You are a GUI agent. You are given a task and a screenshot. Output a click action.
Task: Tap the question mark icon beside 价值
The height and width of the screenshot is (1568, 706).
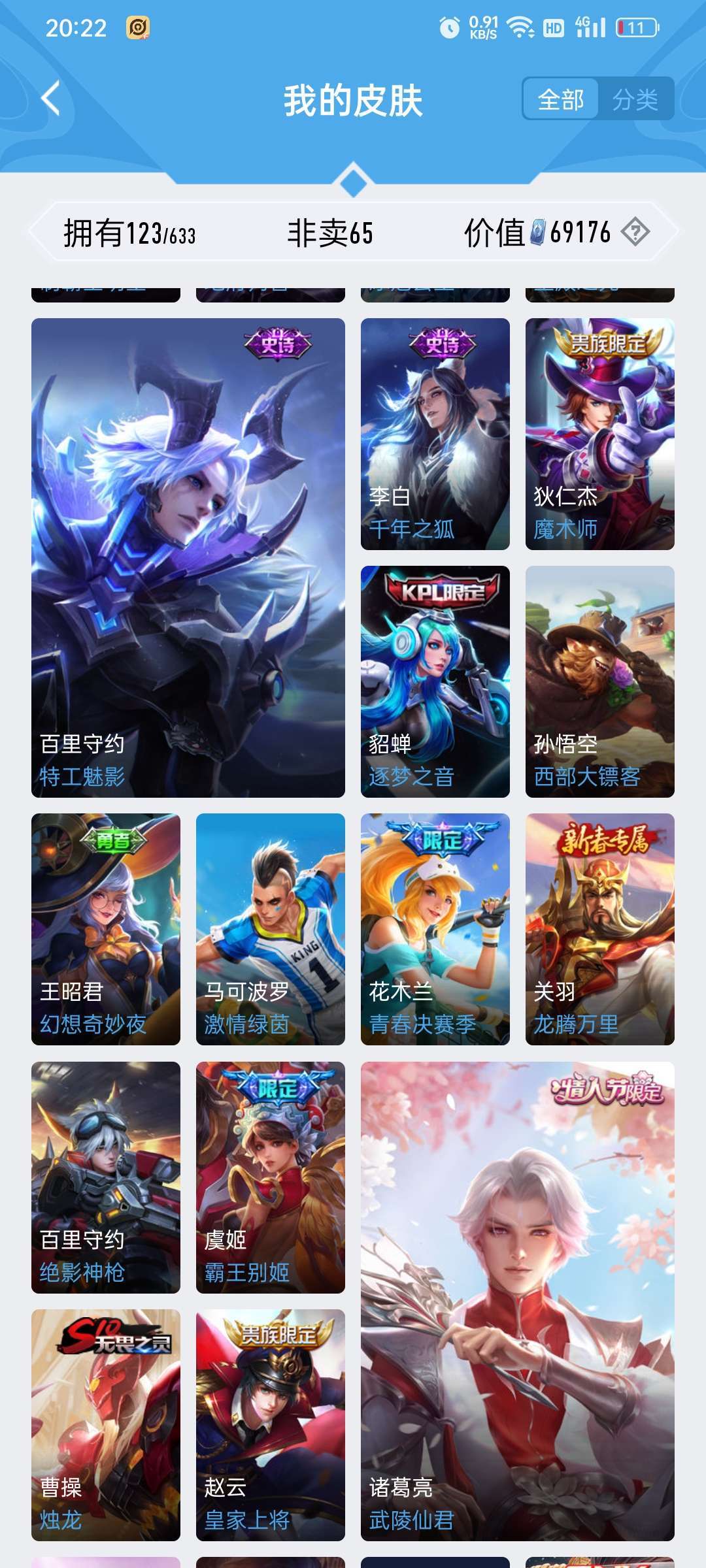[635, 232]
